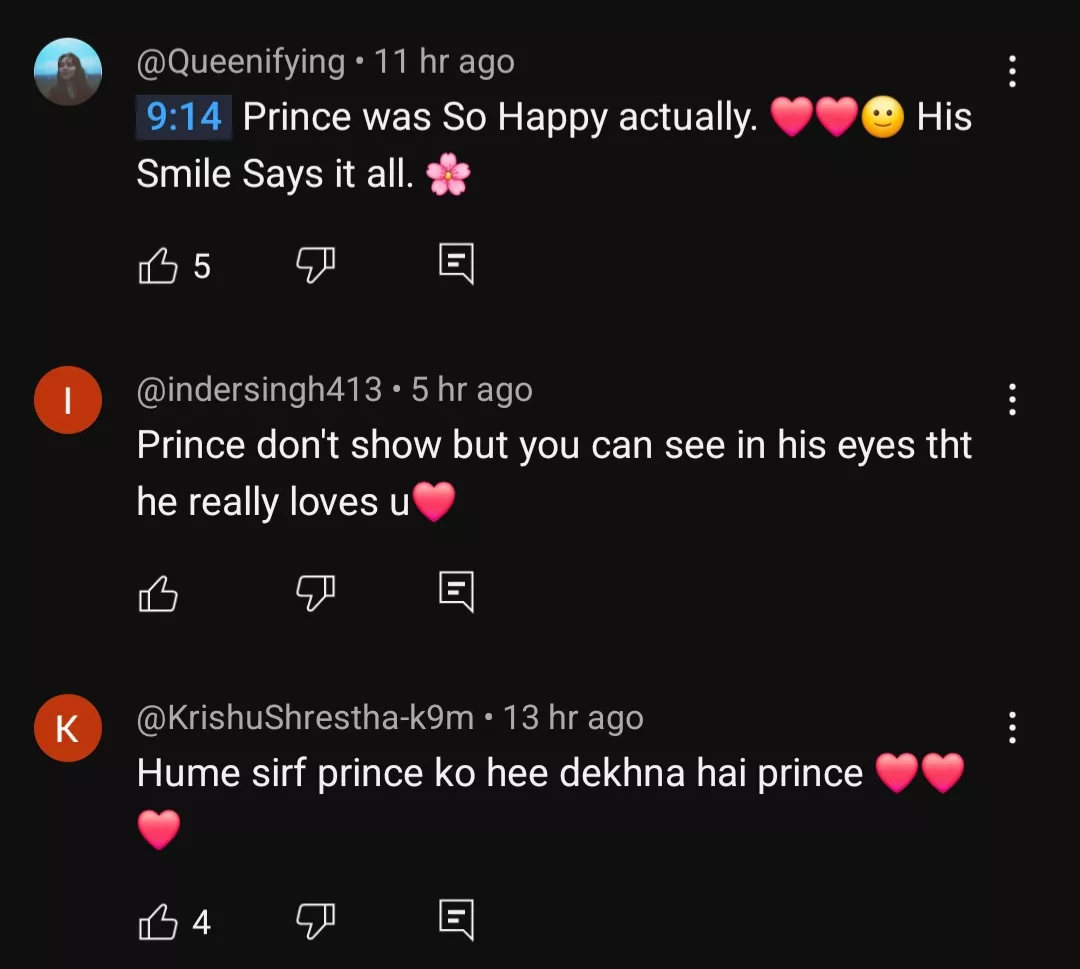Dislike the comment by @KrishuShrestha-k9m
1080x969 pixels.
coord(316,921)
